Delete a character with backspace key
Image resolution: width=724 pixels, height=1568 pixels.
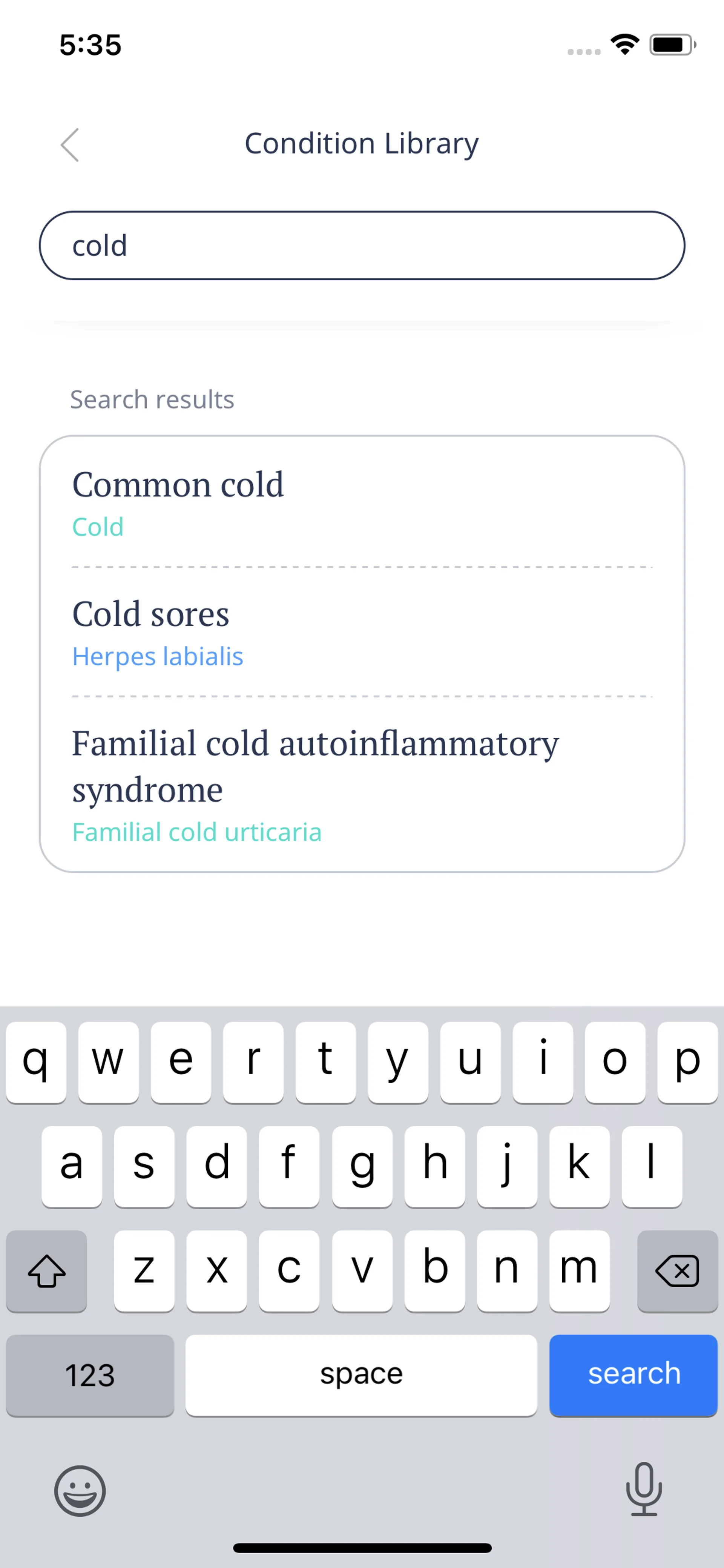pyautogui.click(x=677, y=1271)
